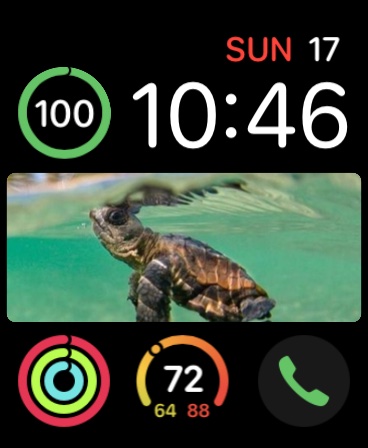Image resolution: width=368 pixels, height=448 pixels.
Task: Open the SUN 17 date complication
Action: point(283,50)
